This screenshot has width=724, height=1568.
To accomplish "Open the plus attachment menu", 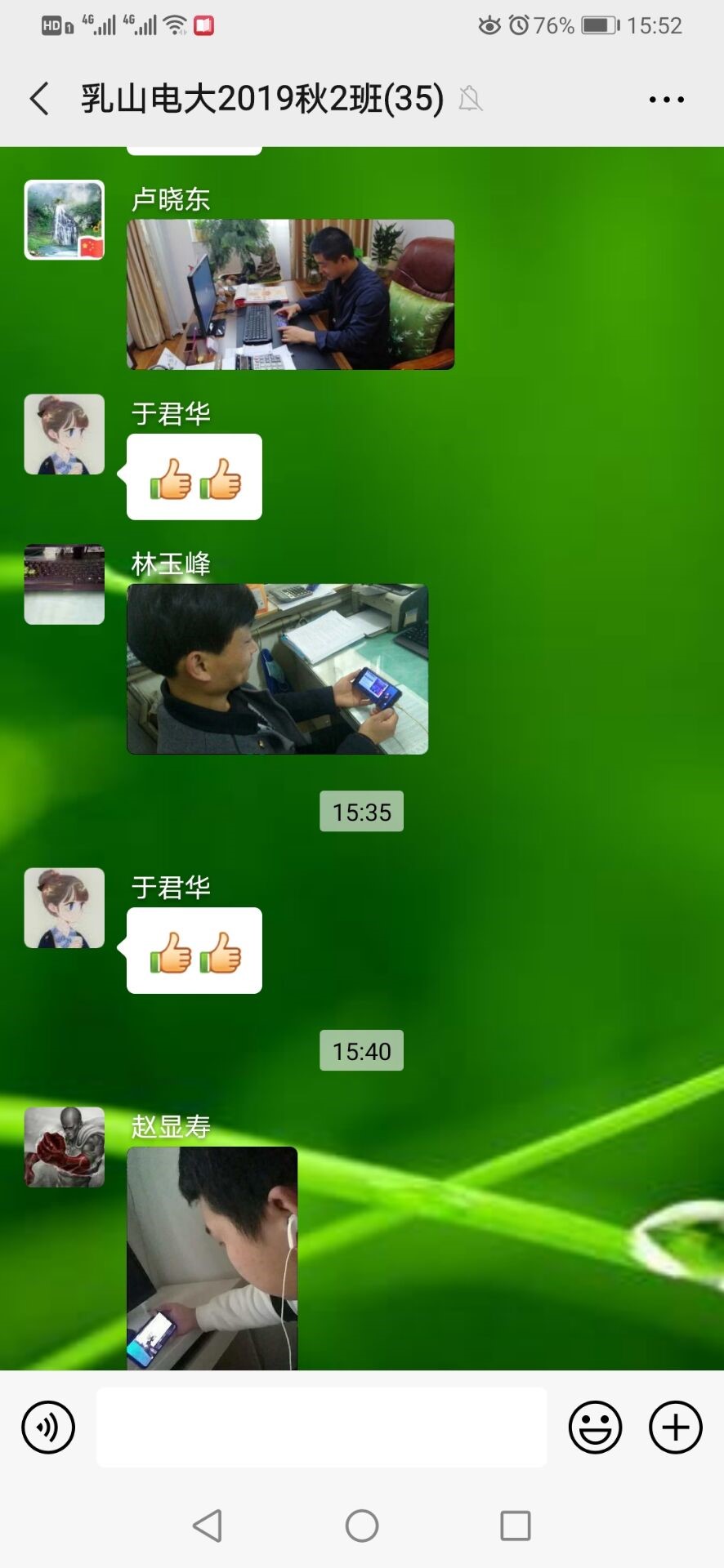I will [676, 1428].
